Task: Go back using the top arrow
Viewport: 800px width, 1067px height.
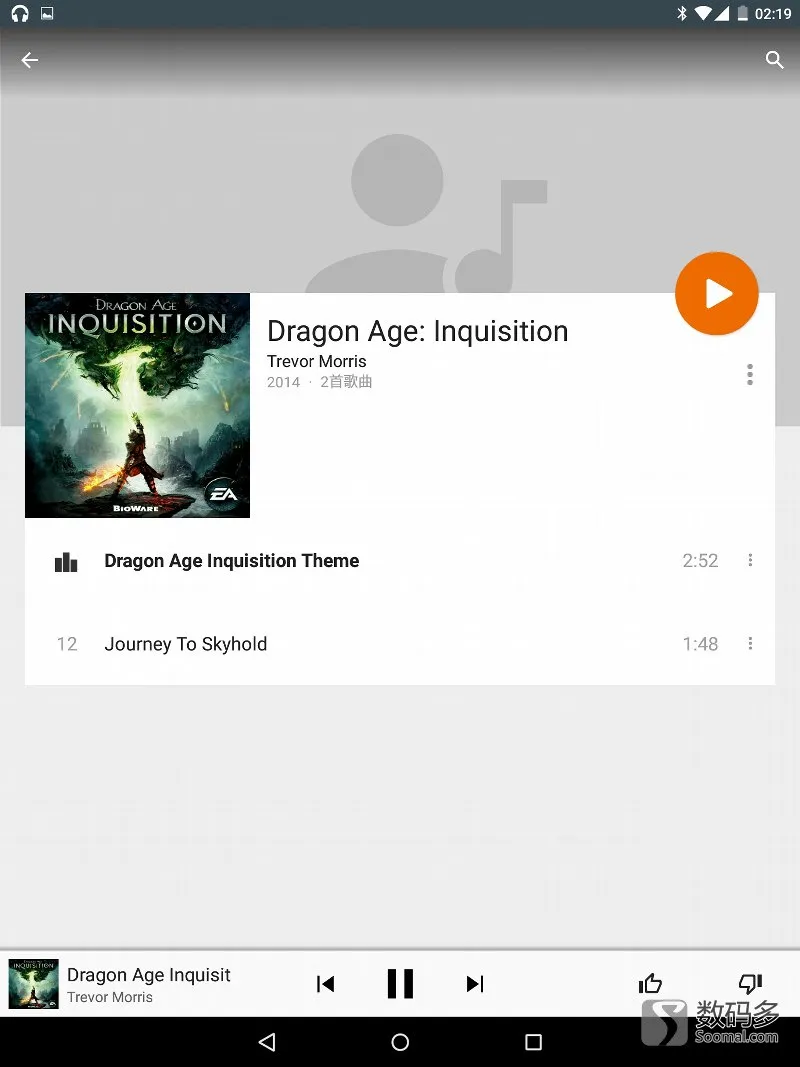Action: (30, 60)
